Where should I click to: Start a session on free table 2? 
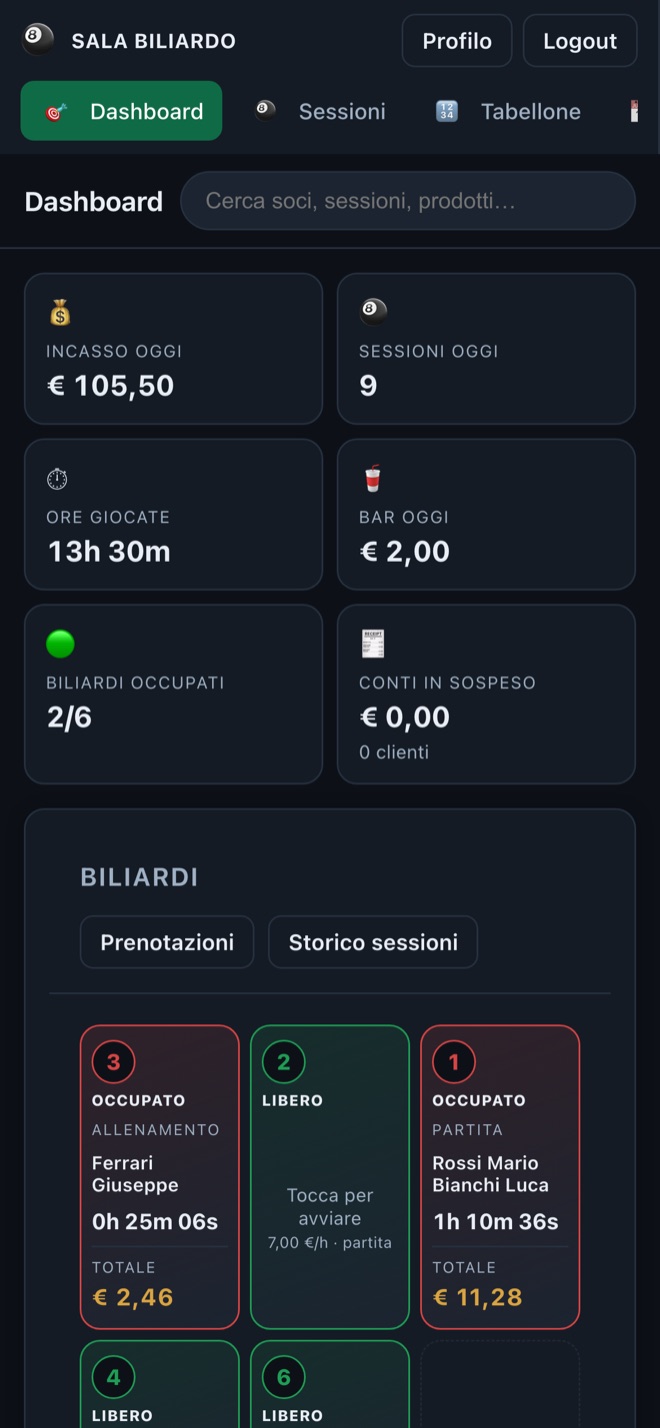pyautogui.click(x=330, y=1177)
